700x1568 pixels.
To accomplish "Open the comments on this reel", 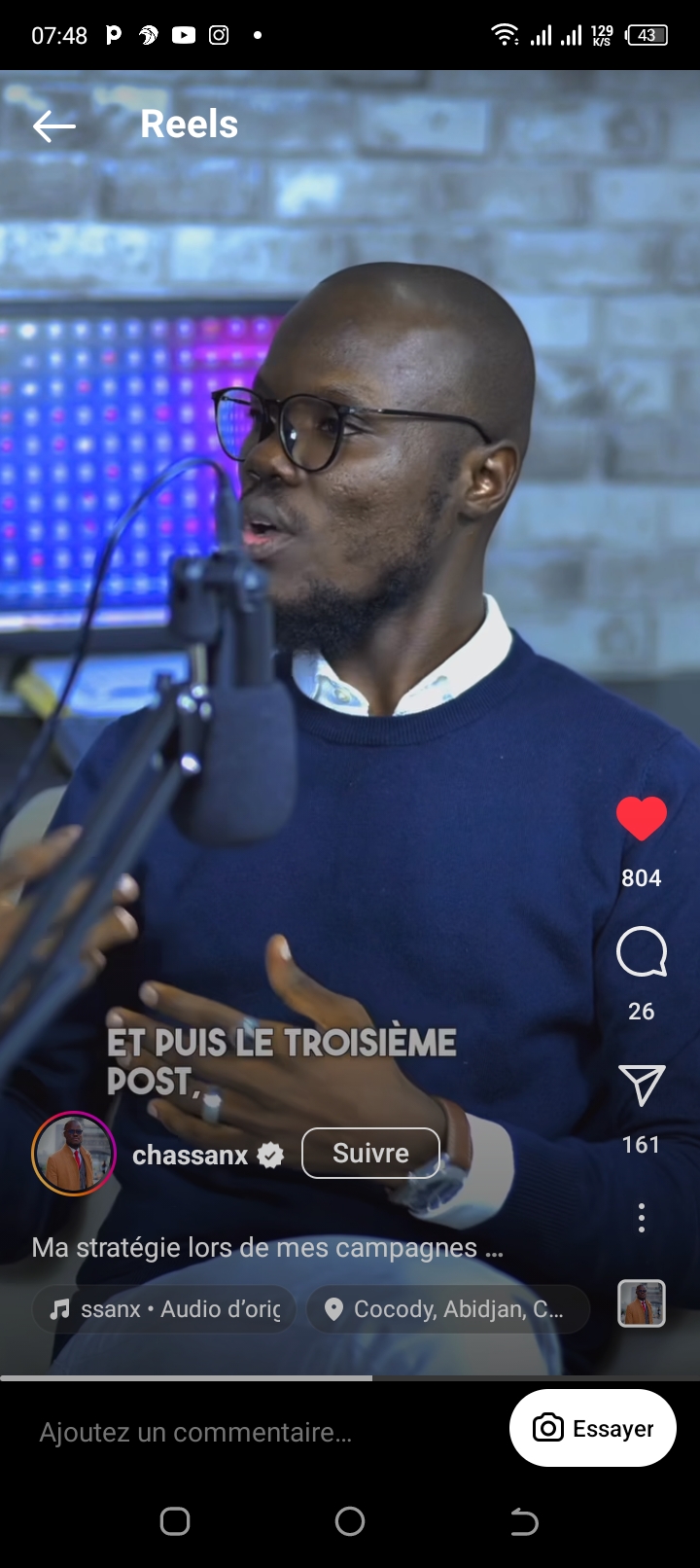I will 642,952.
